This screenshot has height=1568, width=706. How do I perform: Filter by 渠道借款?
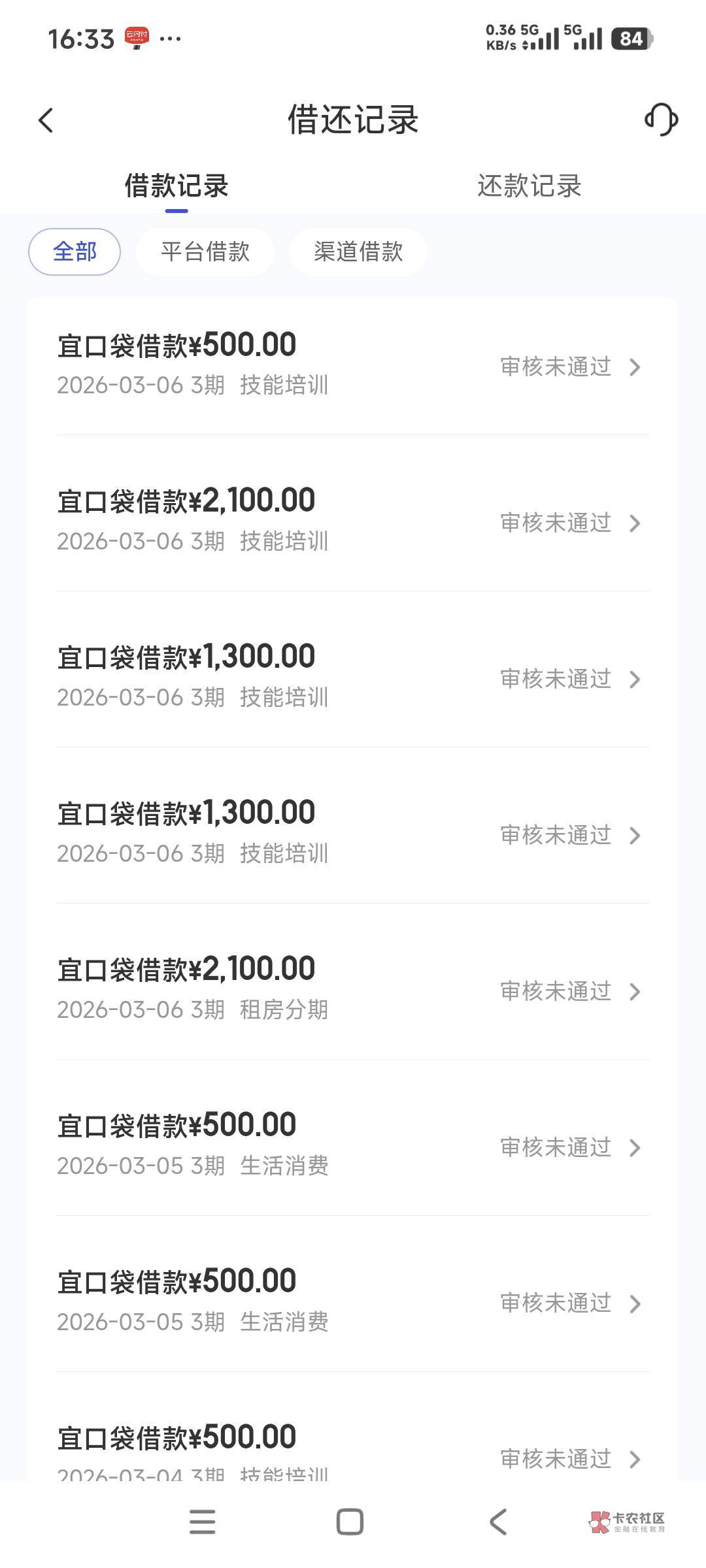[358, 252]
